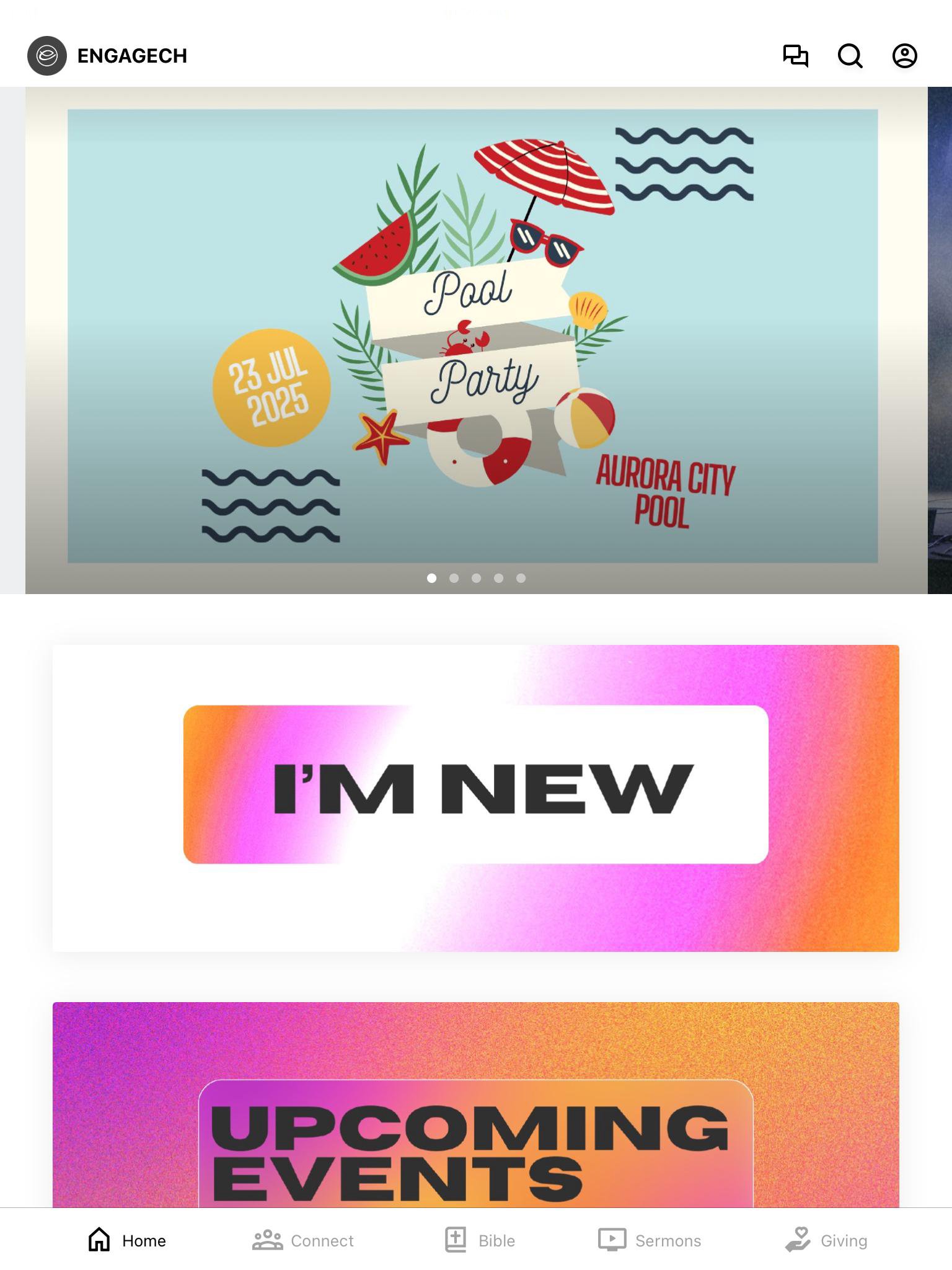
Task: Select the Home tab
Action: 127,1240
